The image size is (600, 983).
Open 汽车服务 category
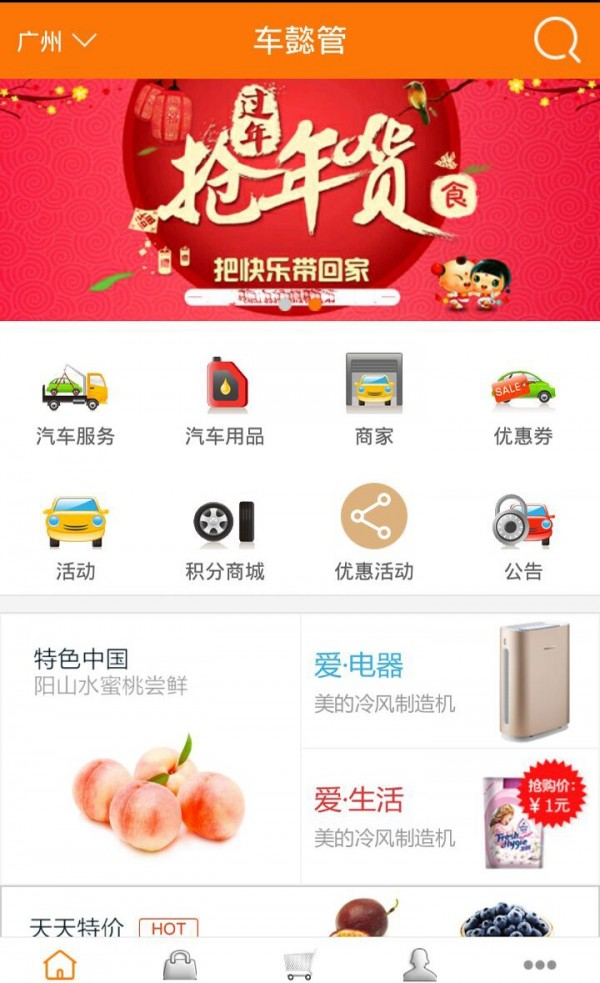point(75,401)
